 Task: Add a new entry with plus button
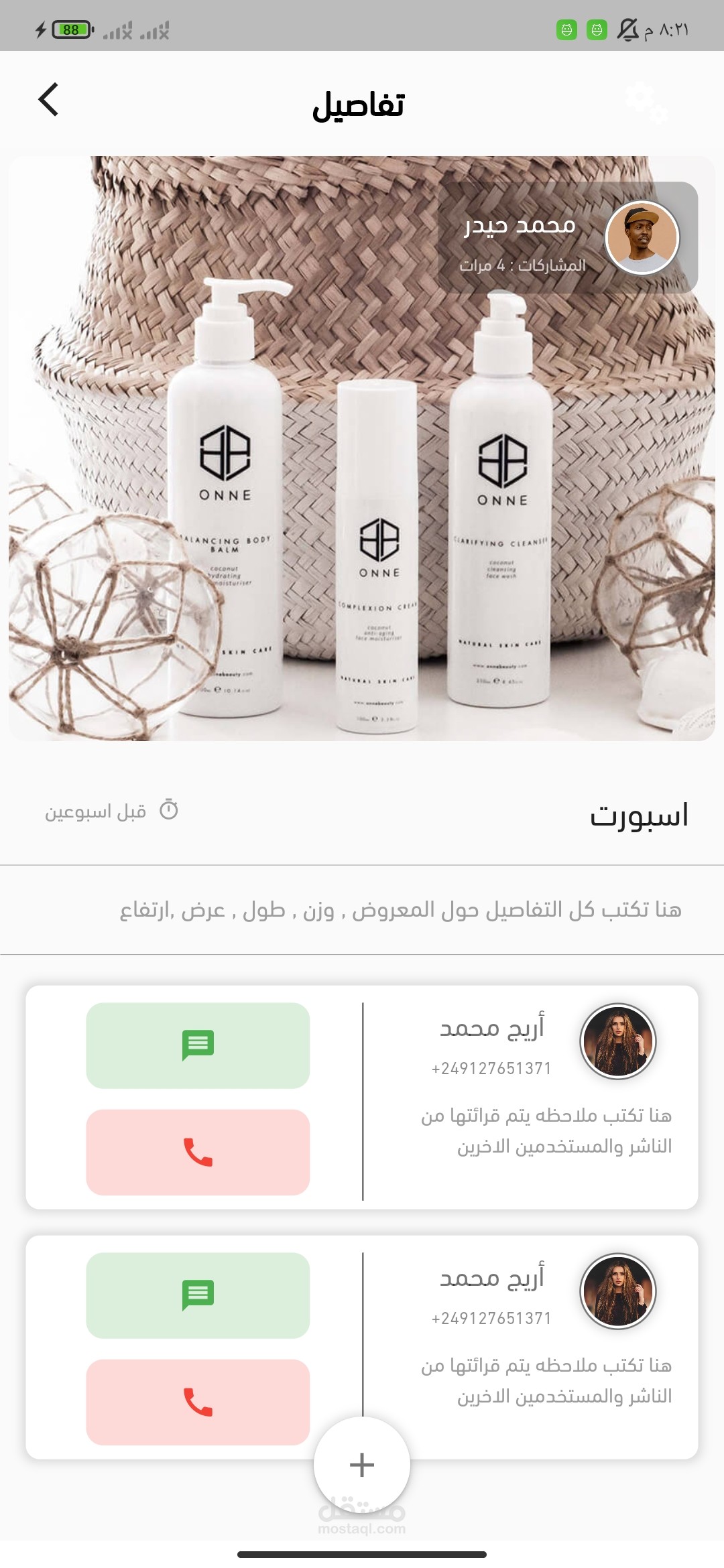362,1465
